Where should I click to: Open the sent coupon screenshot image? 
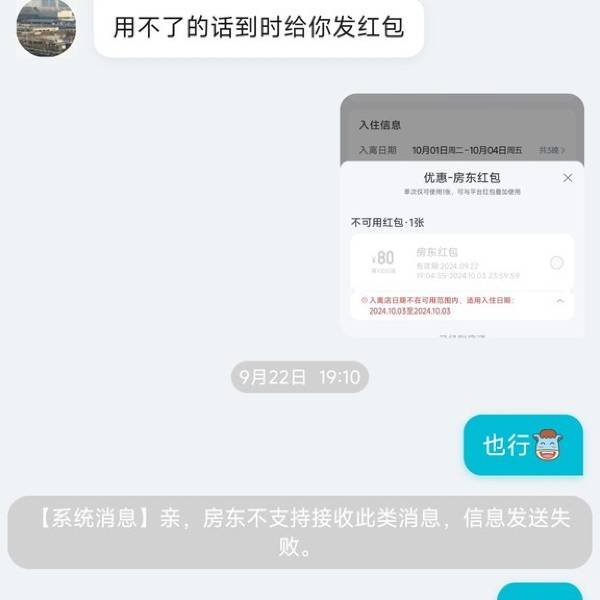tap(462, 215)
